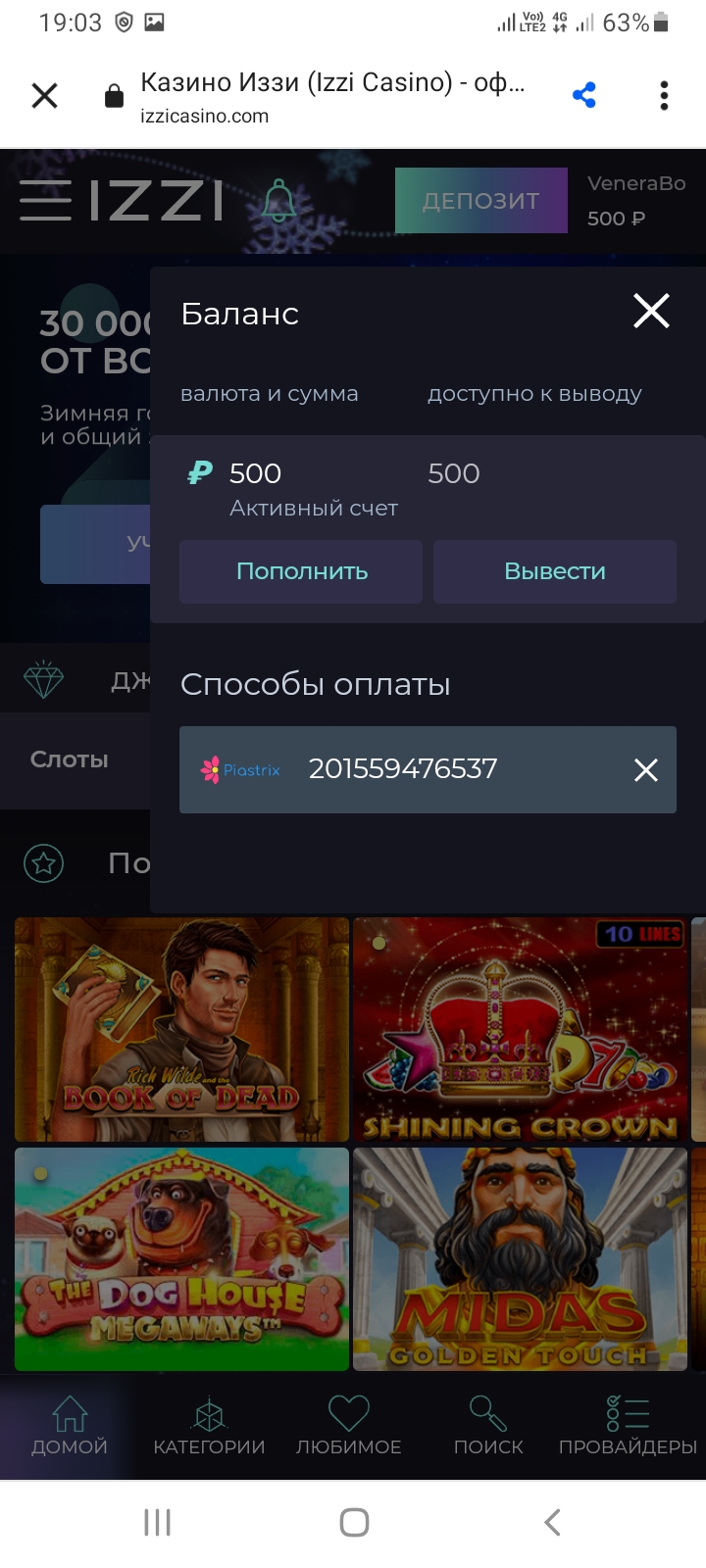Select the Piastrix 201559476537 payment method
706x1568 pixels.
point(402,769)
